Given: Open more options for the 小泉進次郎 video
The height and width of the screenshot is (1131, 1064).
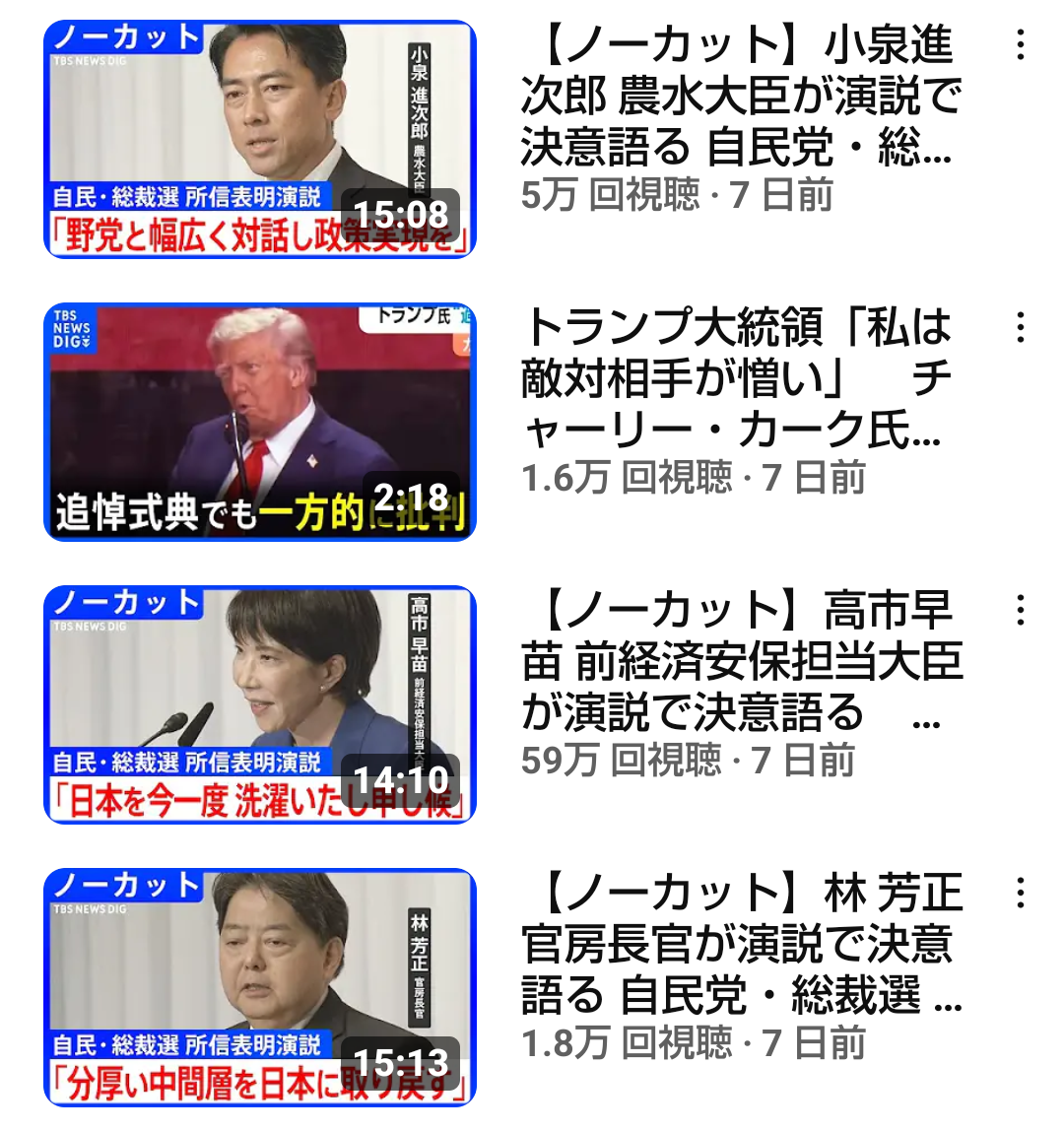Looking at the screenshot, I should (1020, 45).
